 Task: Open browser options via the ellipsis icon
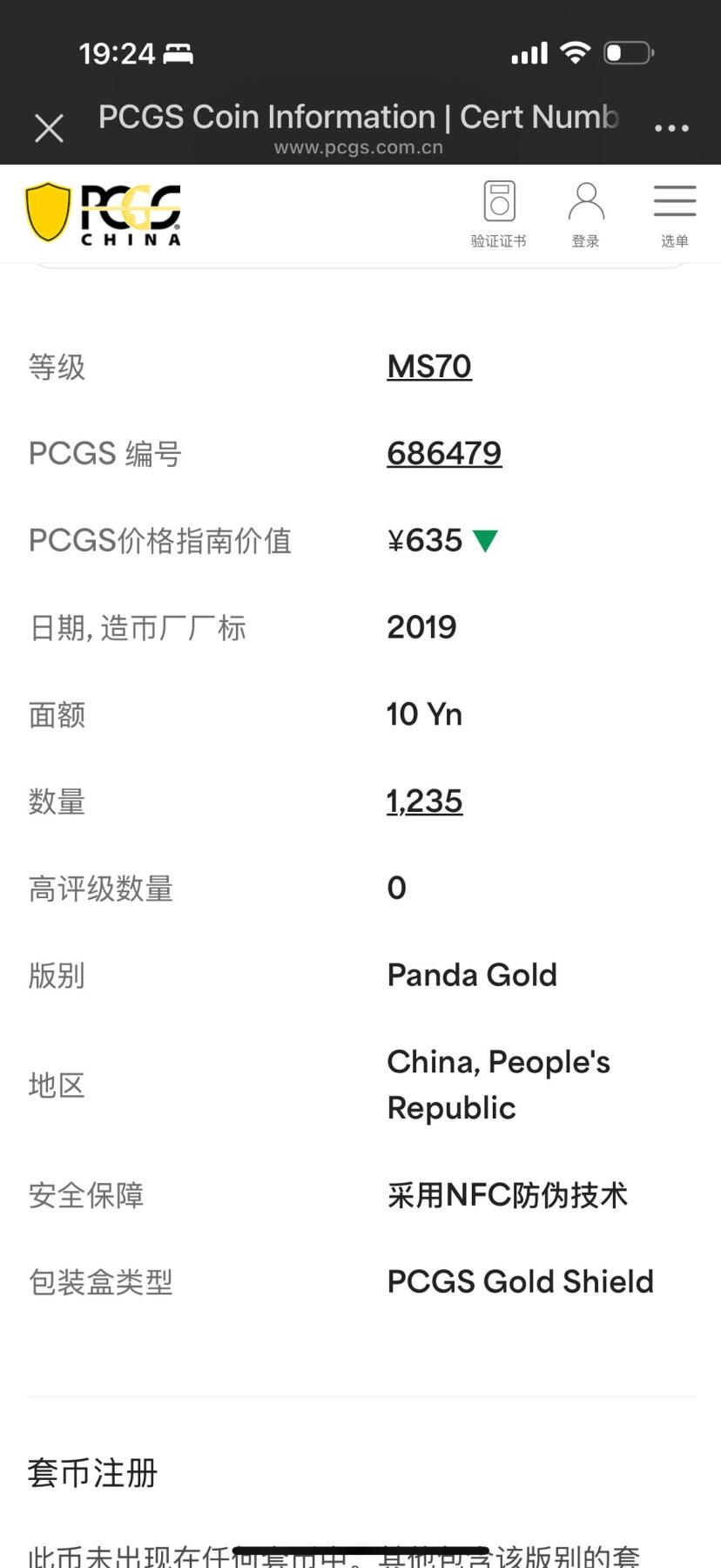pyautogui.click(x=671, y=128)
